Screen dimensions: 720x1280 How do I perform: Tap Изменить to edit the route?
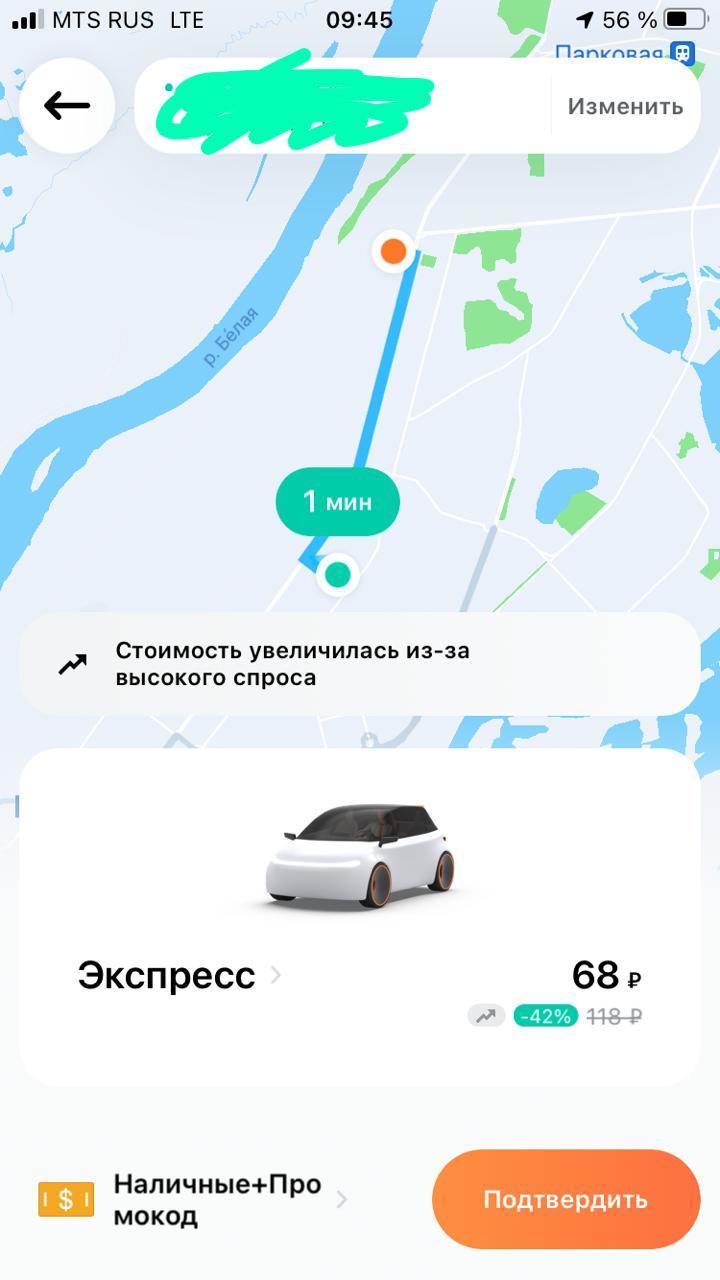(x=625, y=106)
